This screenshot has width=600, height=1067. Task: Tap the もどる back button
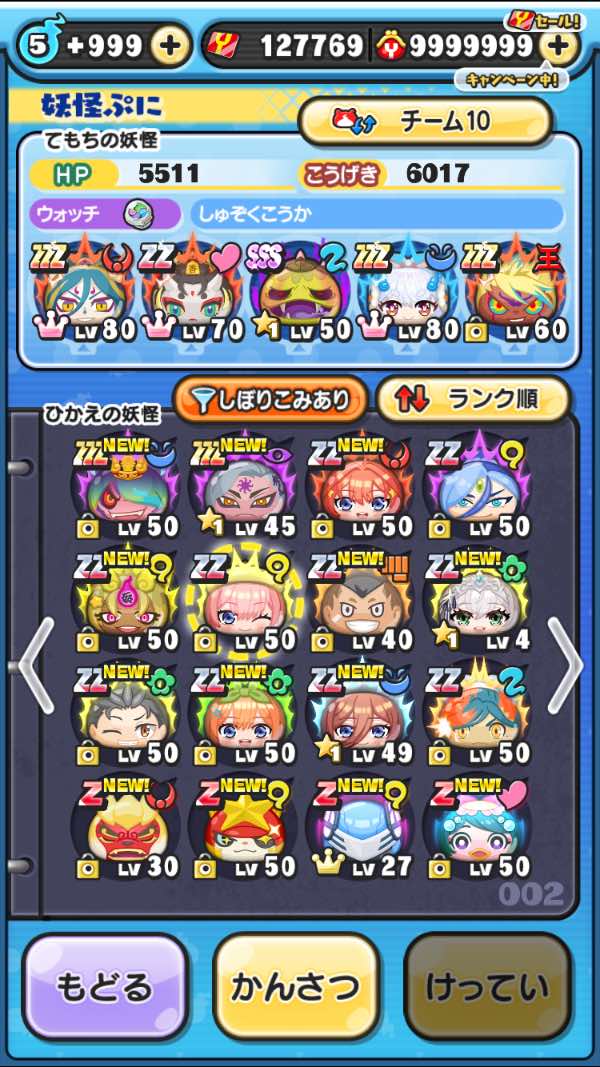(x=105, y=986)
